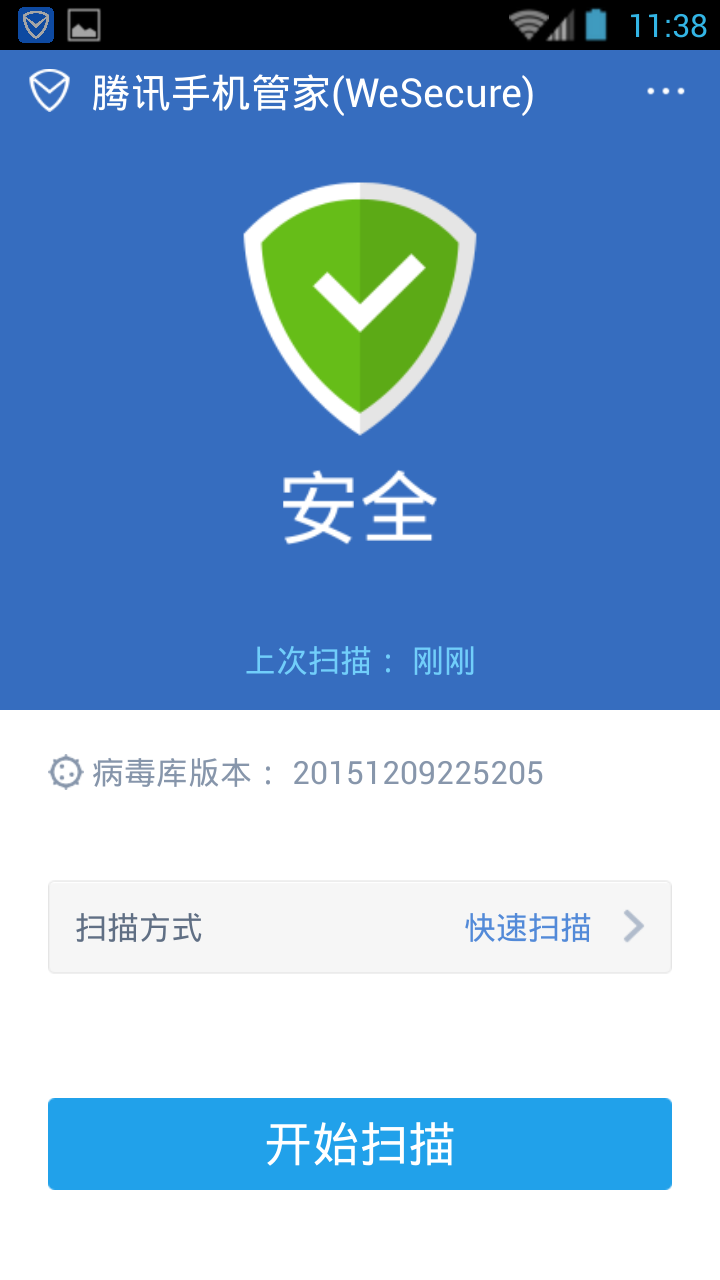This screenshot has width=720, height=1280.
Task: Tap the chevron next to 快速扫描
Action: click(x=634, y=927)
